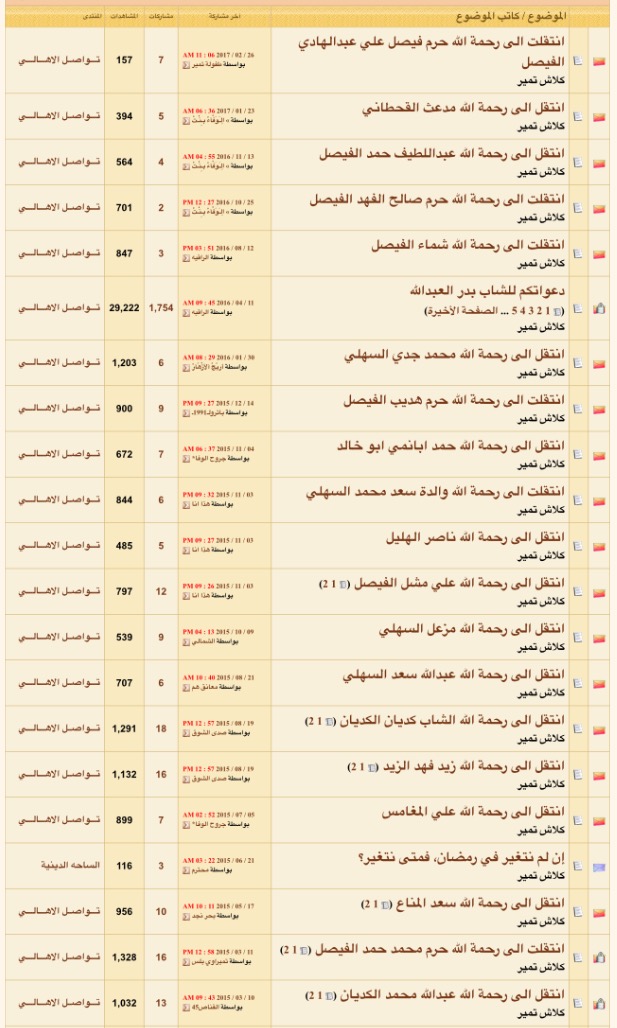Open thread about علي مثل الفيصل

click(459, 583)
